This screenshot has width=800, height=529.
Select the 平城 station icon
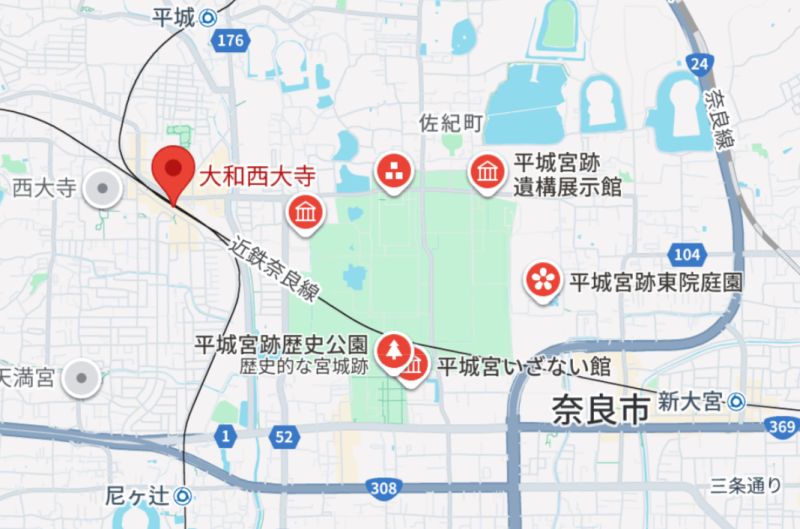[x=208, y=17]
